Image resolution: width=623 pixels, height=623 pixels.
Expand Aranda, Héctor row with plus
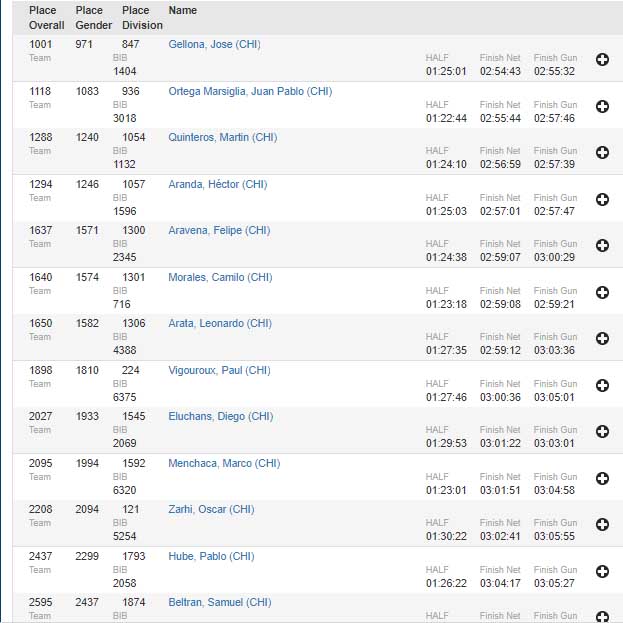[x=602, y=199]
